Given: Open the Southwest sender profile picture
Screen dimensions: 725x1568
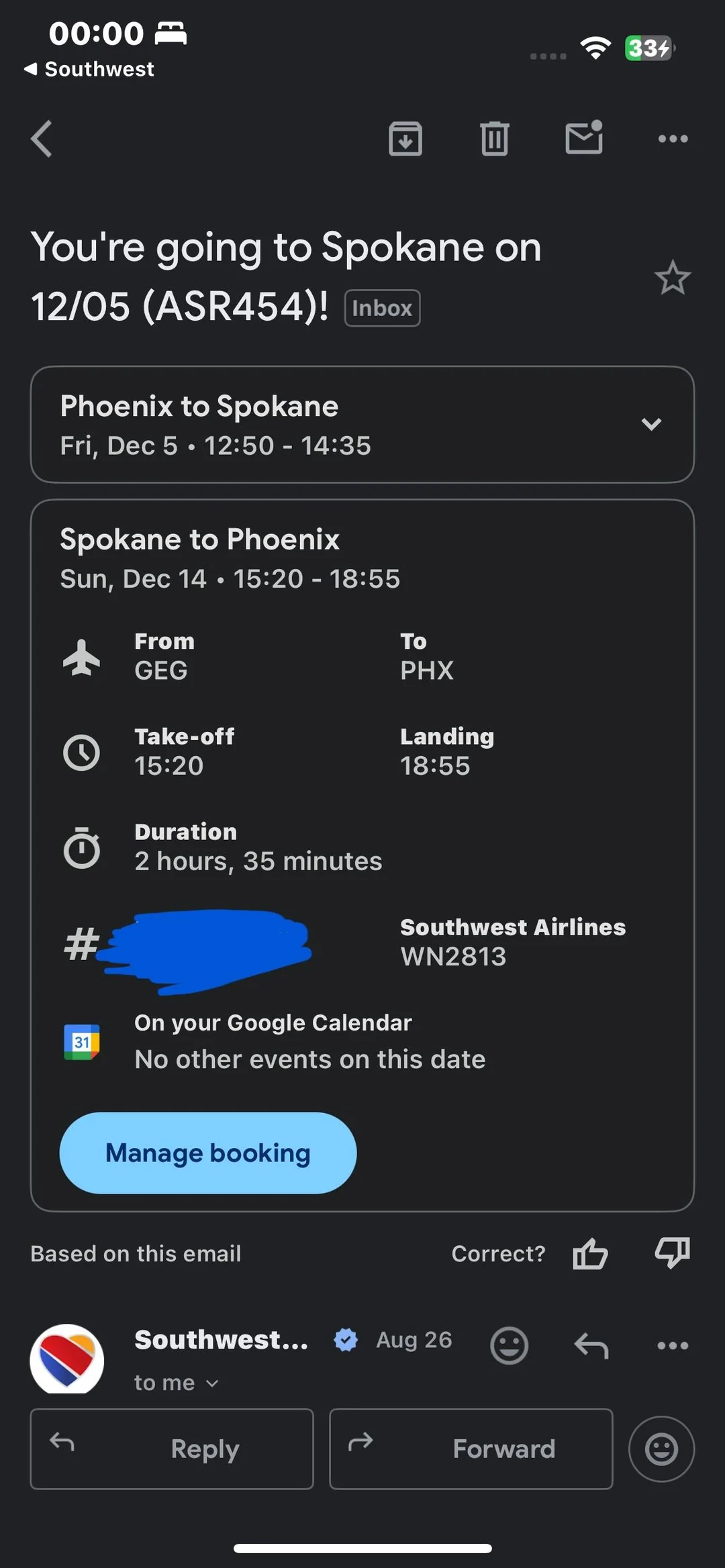Looking at the screenshot, I should [67, 1359].
